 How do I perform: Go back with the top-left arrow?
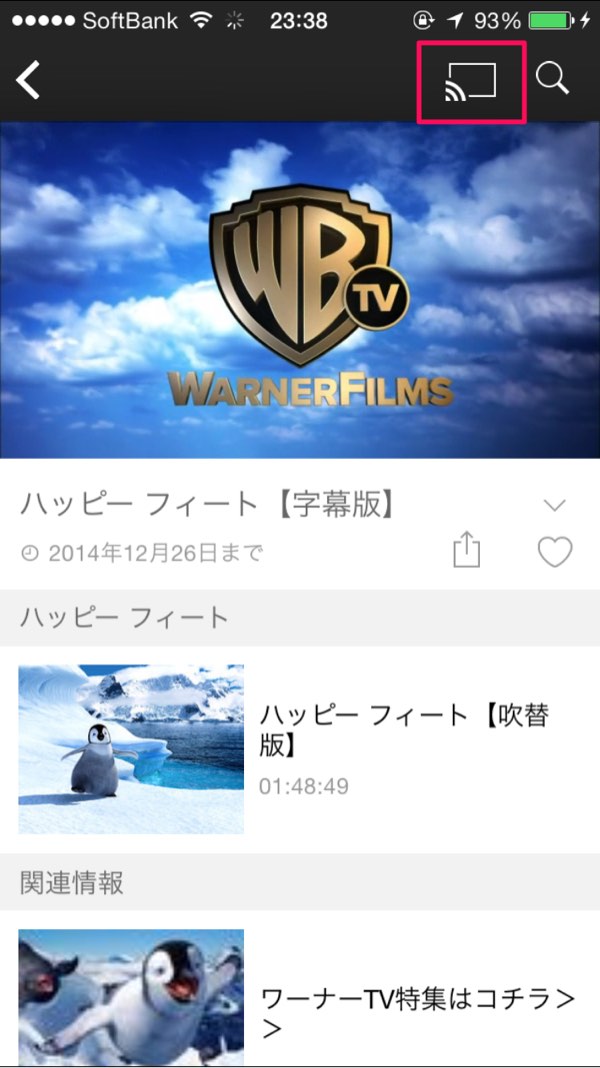pyautogui.click(x=28, y=80)
